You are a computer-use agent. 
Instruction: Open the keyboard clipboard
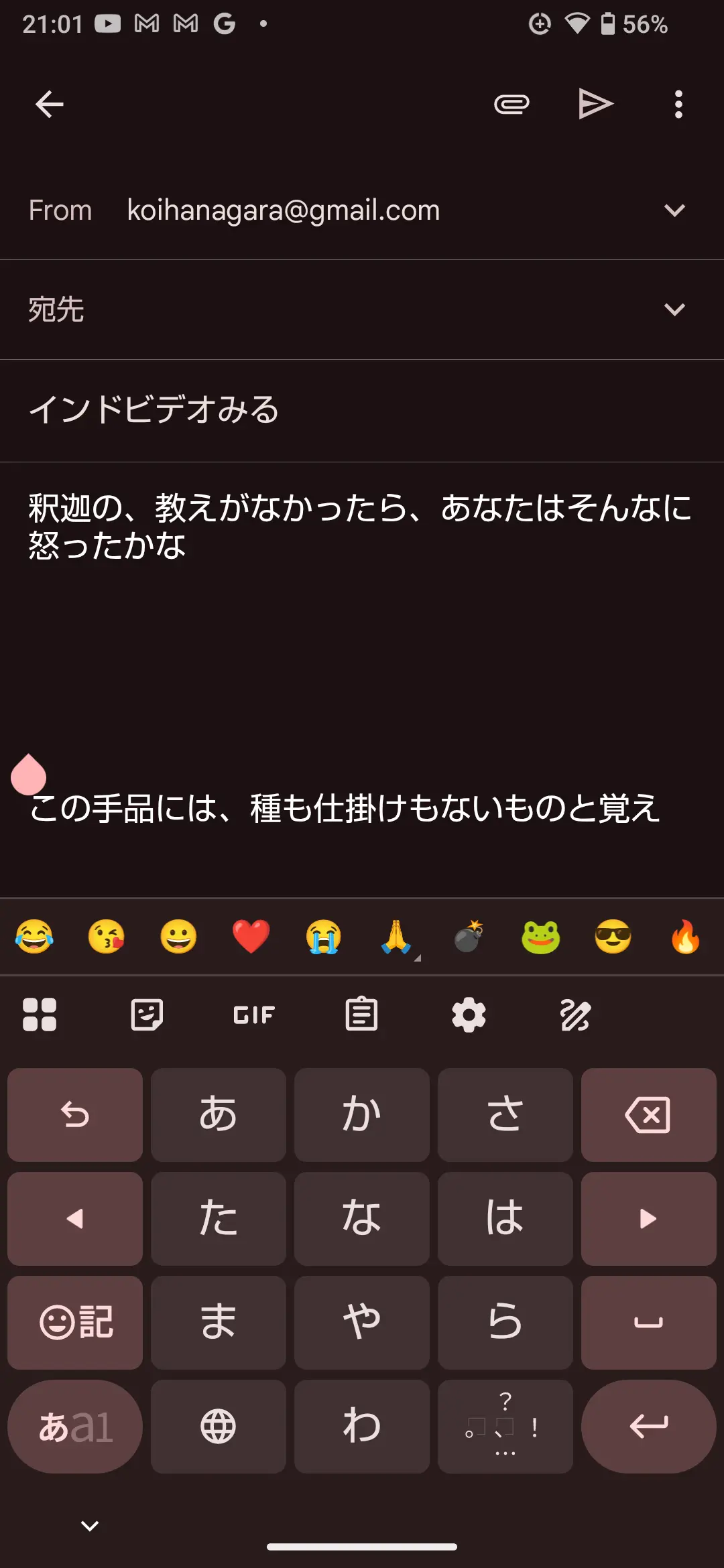(361, 1015)
